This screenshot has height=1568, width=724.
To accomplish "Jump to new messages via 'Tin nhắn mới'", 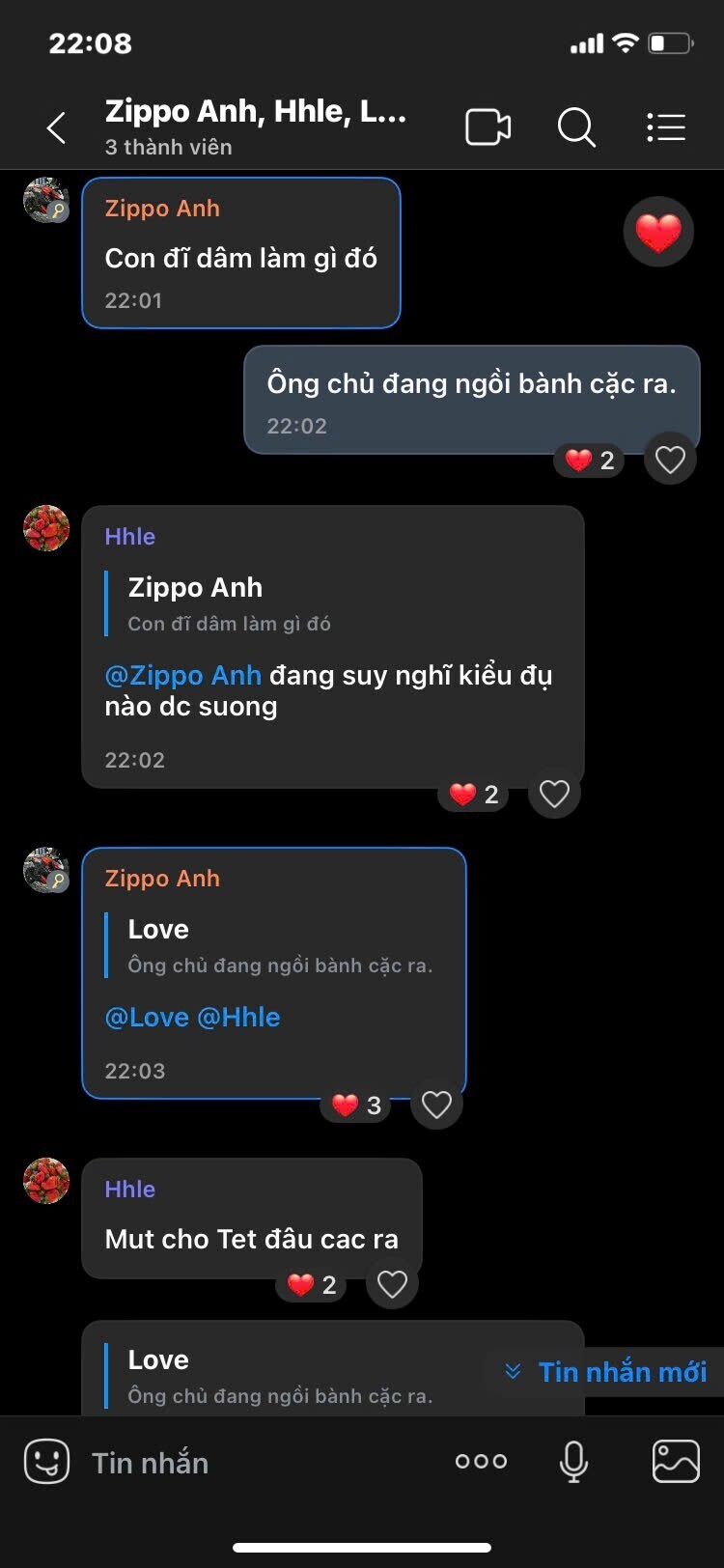I will click(606, 1371).
